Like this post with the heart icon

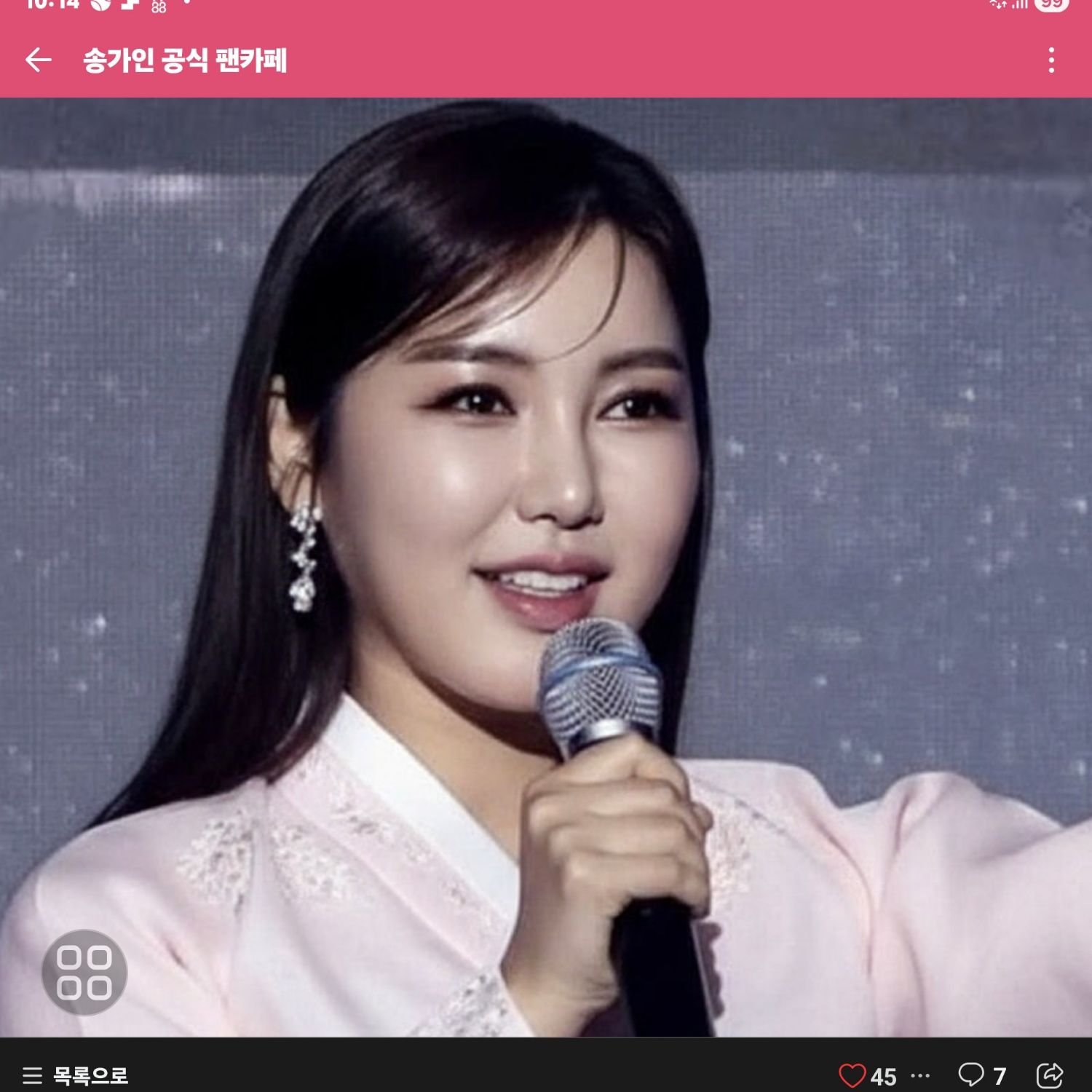point(852,1075)
